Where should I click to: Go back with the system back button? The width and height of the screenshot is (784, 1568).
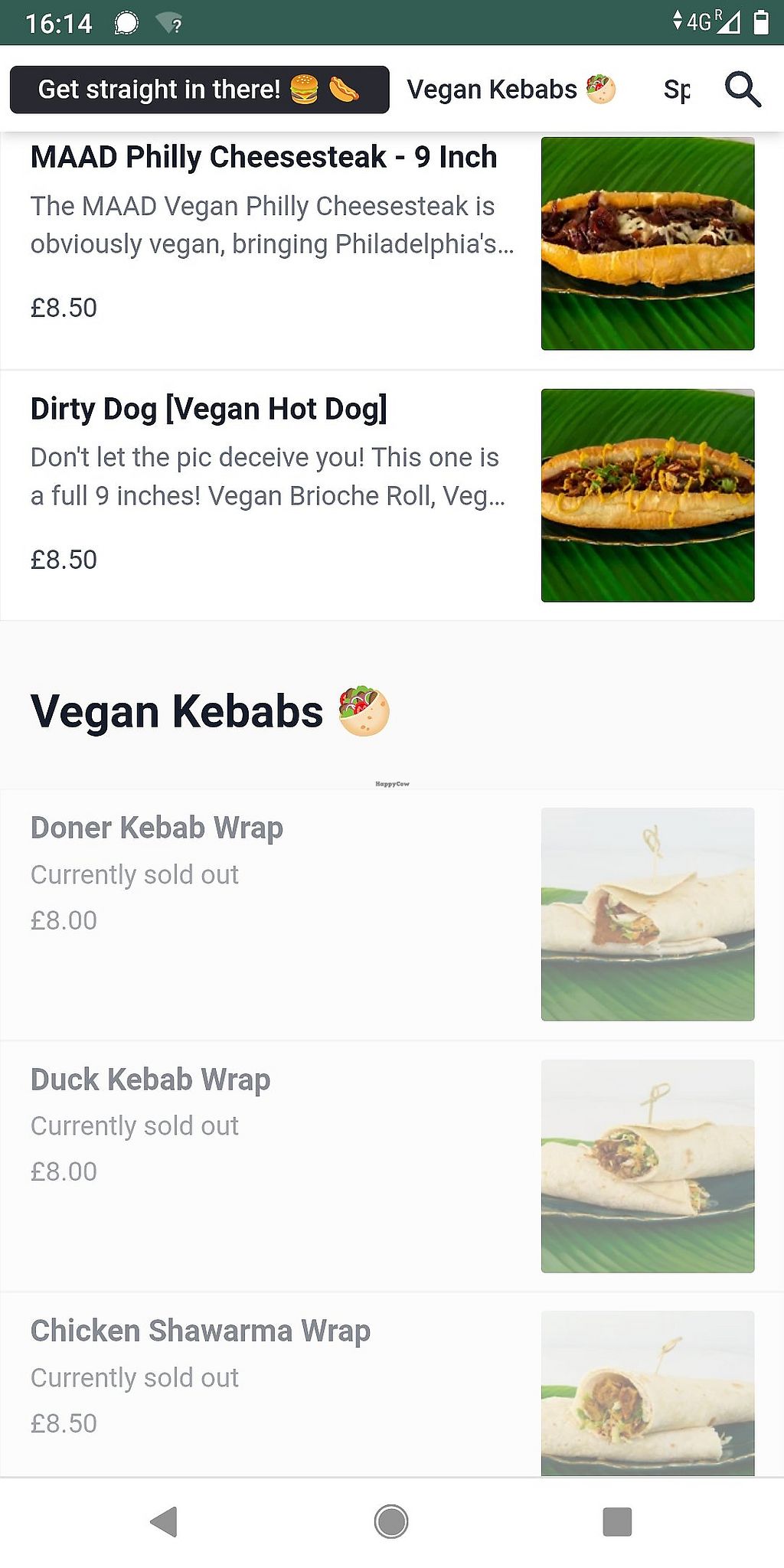164,1521
